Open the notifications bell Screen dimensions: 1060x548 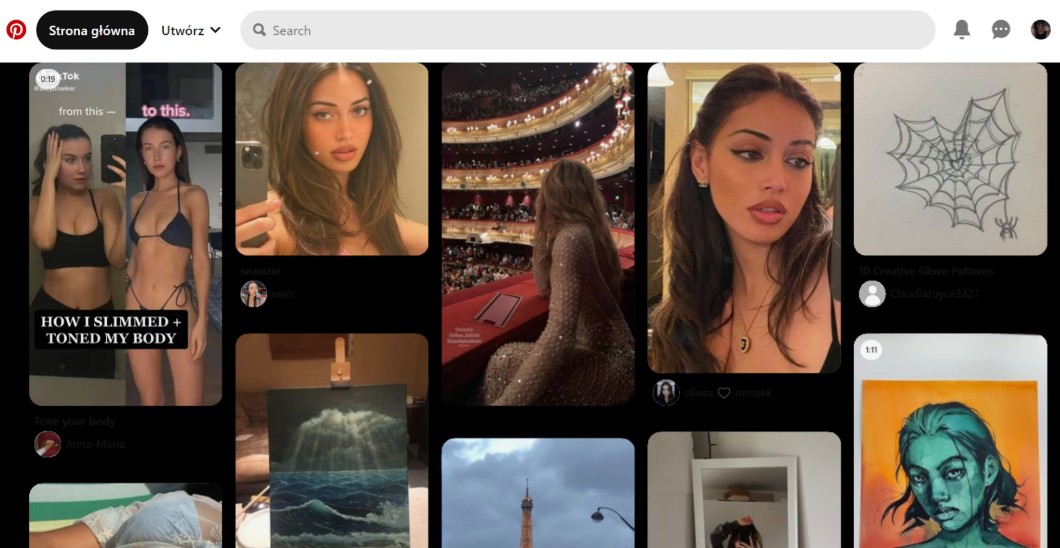pos(962,30)
